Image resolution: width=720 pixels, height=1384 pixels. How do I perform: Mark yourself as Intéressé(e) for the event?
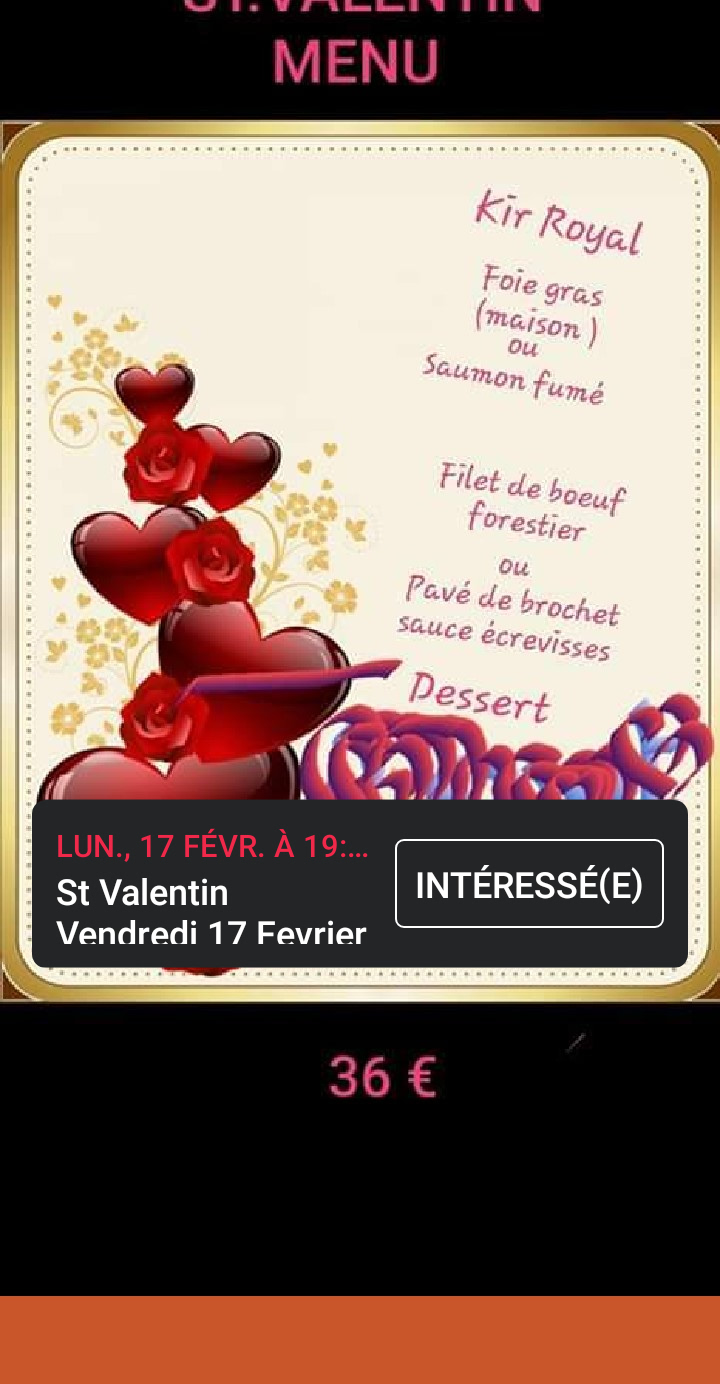pyautogui.click(x=529, y=884)
